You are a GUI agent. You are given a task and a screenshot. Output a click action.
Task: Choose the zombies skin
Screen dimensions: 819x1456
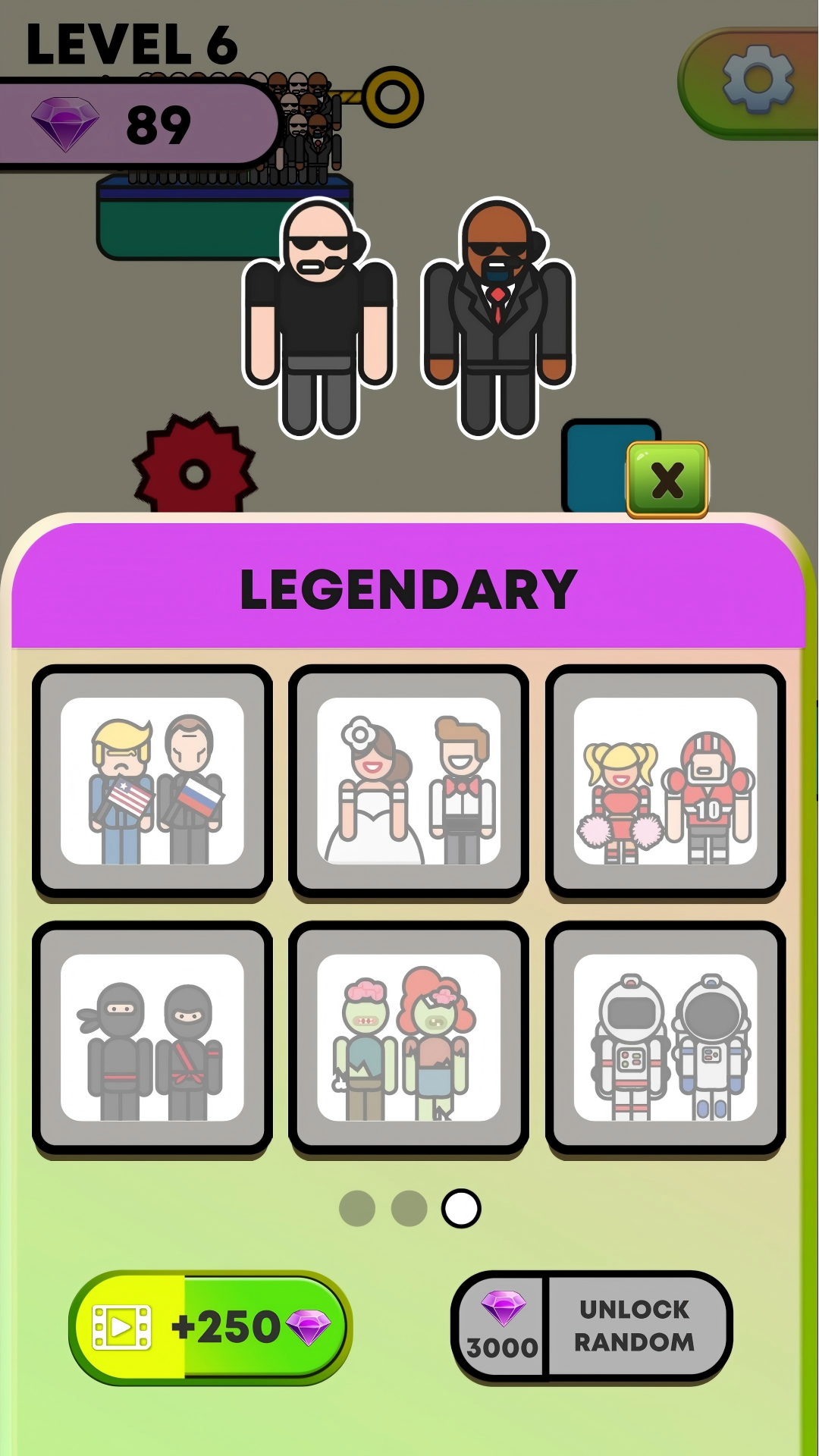pyautogui.click(x=409, y=1037)
